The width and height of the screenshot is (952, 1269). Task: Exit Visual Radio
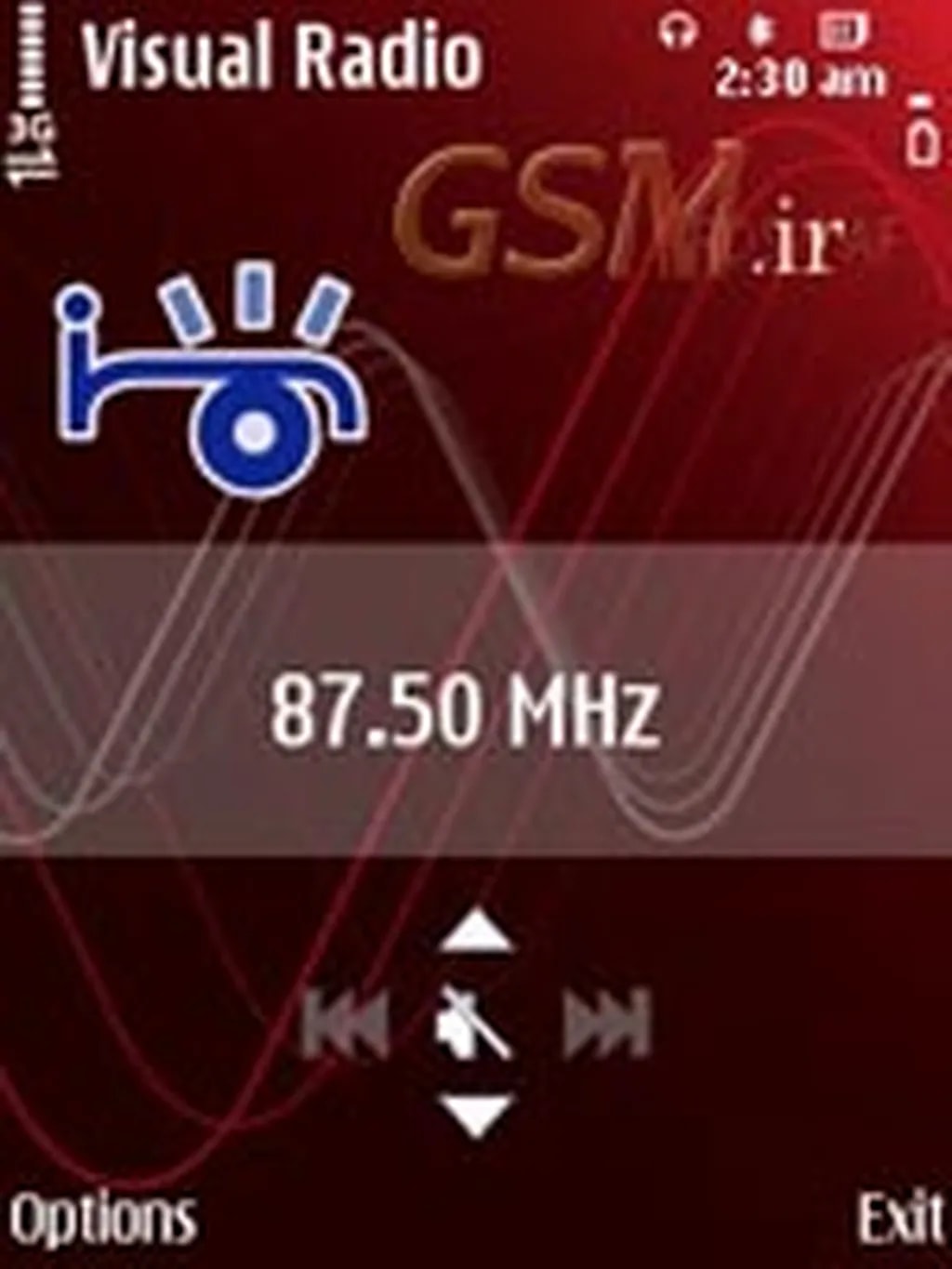click(898, 1218)
